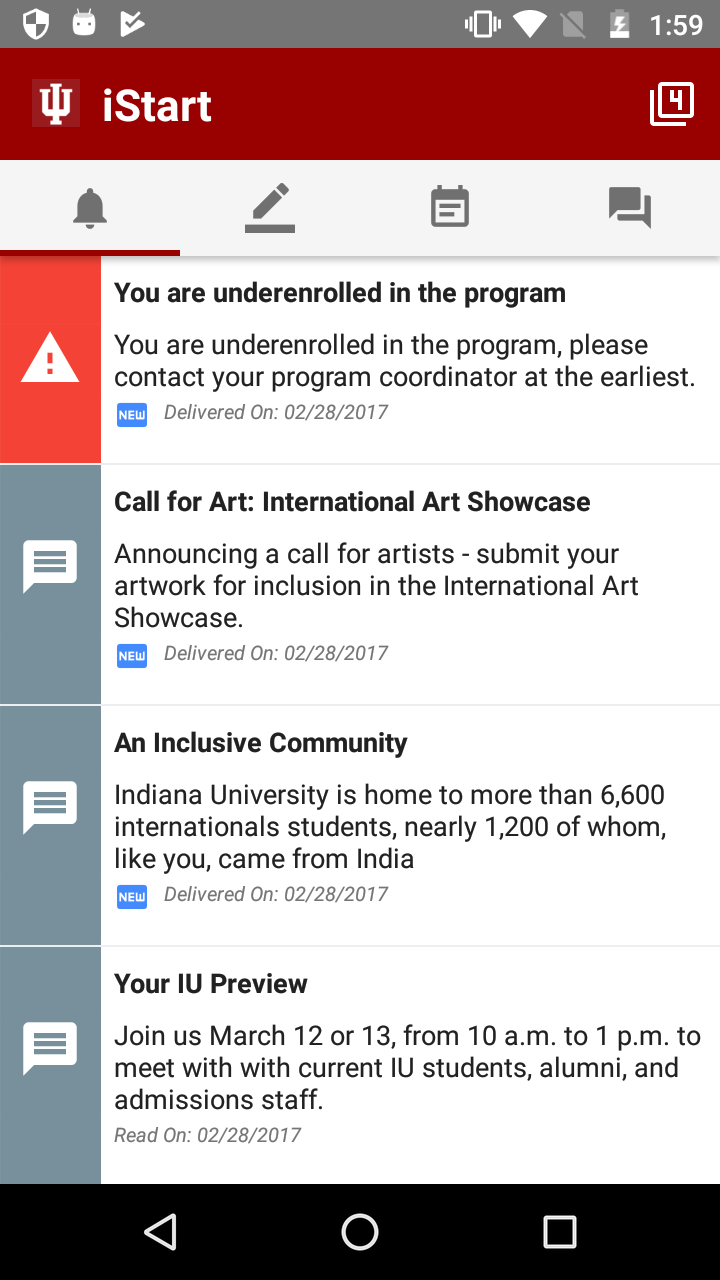This screenshot has height=1280, width=720.
Task: Click the message icon beside An Inclusive Community
Action: coord(50,807)
